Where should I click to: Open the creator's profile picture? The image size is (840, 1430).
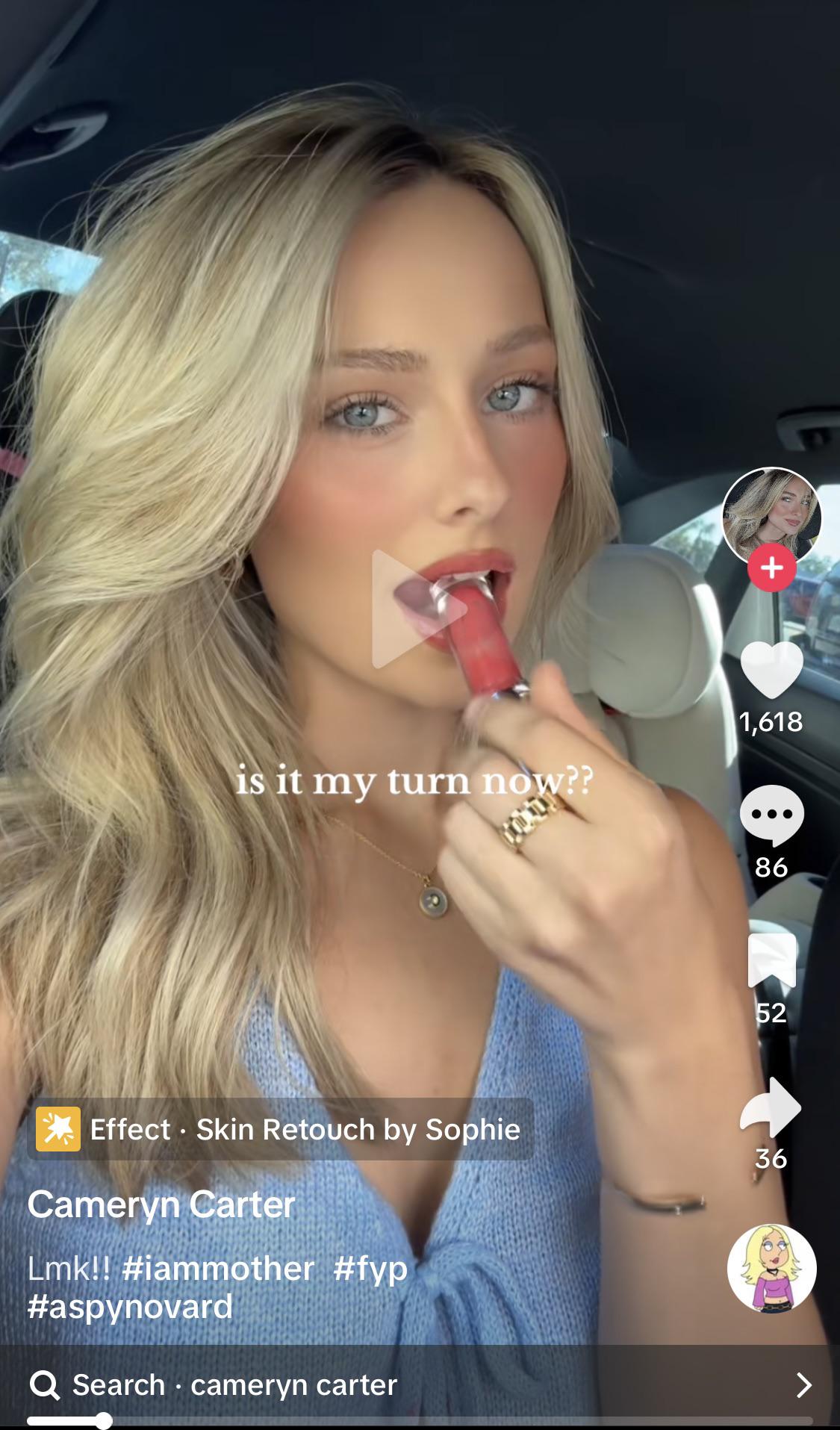[771, 516]
